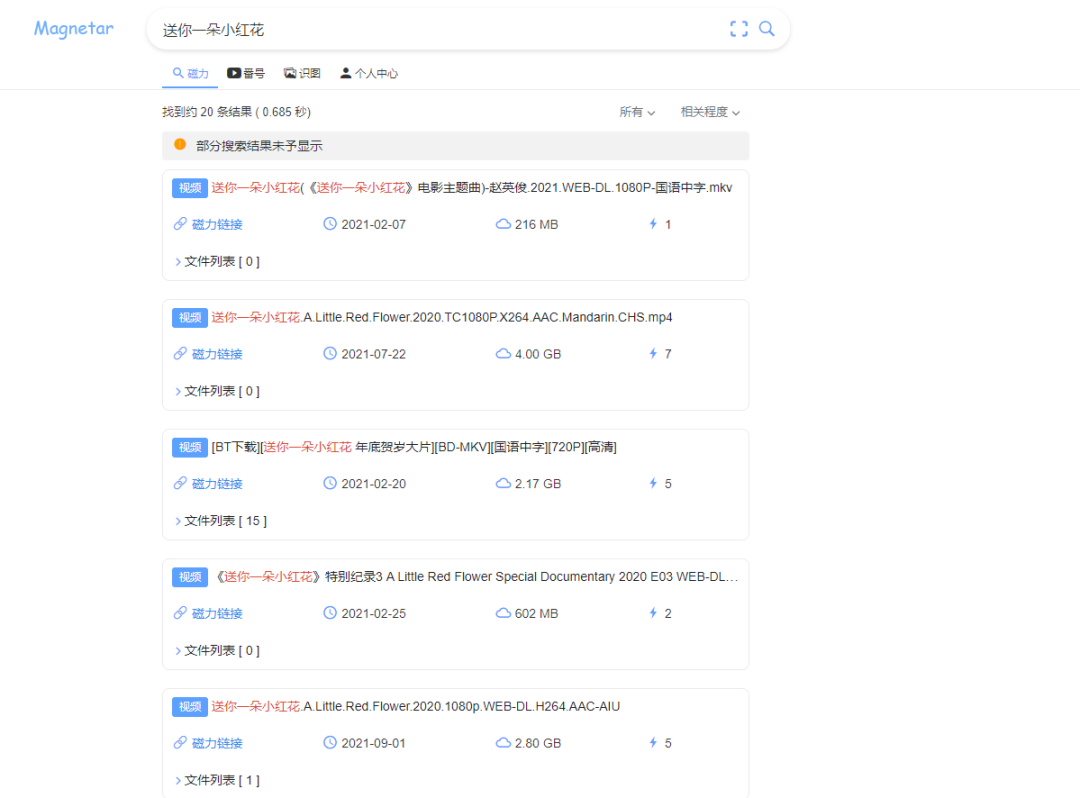This screenshot has height=798, width=1080.
Task: Open the 1080p.WEB-DL.H264.AAC-AIU result
Action: pos(415,706)
